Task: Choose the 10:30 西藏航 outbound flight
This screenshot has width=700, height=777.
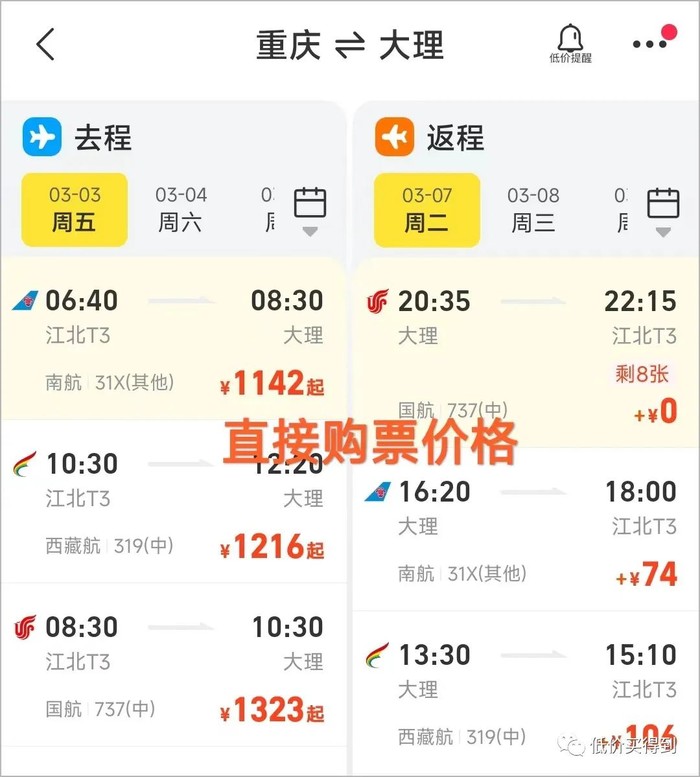Action: coord(170,505)
